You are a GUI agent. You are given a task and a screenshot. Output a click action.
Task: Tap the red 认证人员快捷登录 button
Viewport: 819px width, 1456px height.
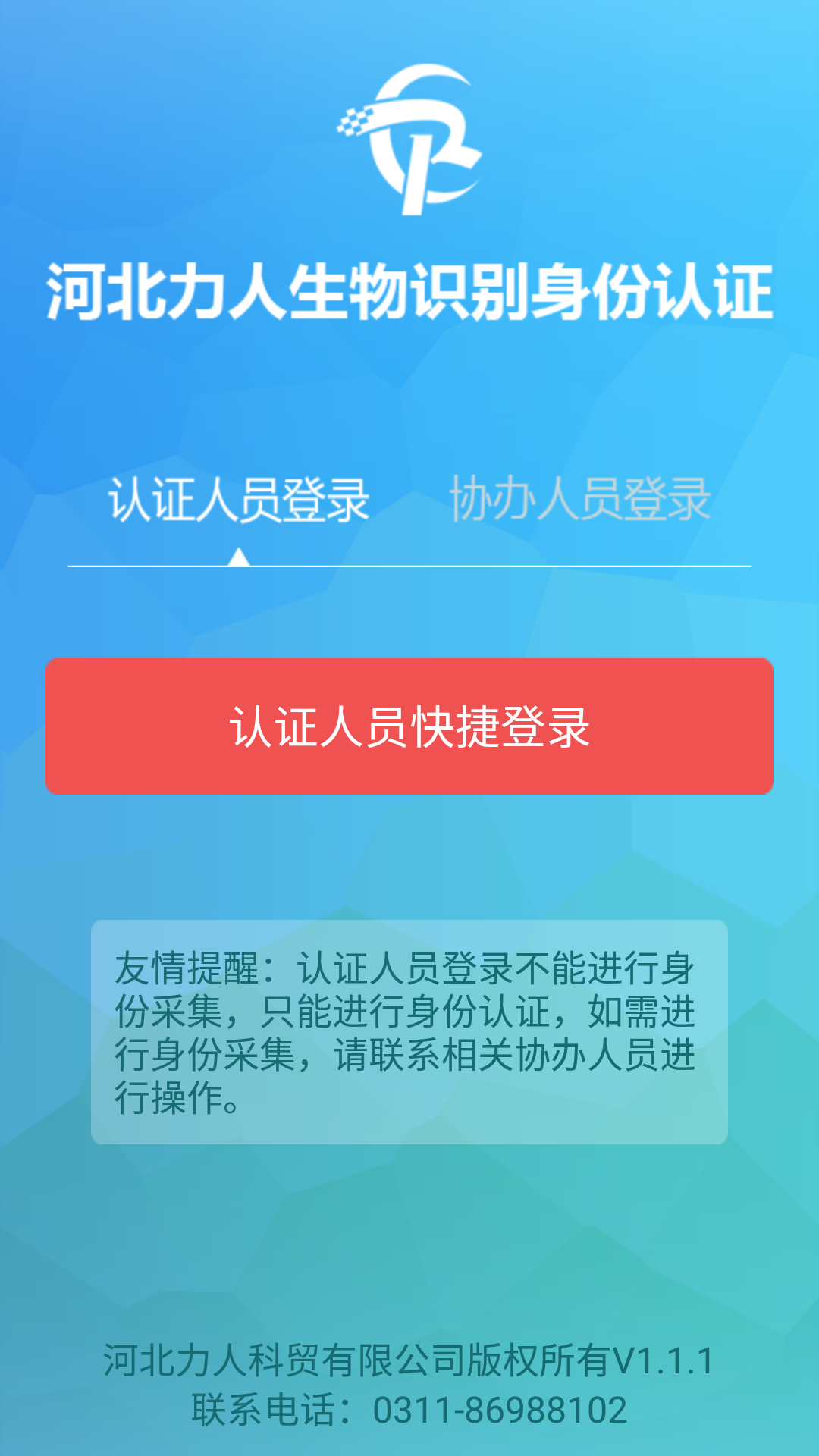(409, 726)
